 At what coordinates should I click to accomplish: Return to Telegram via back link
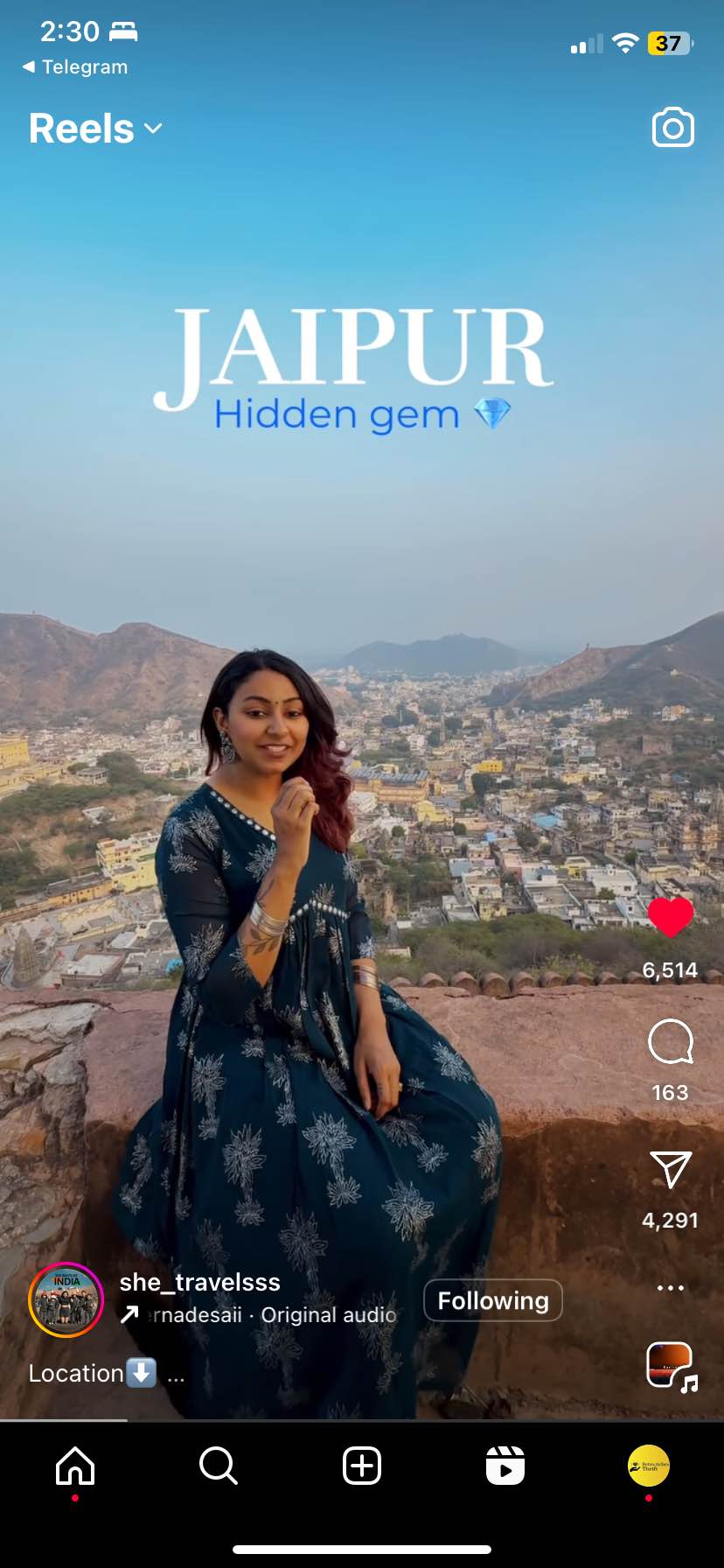click(75, 66)
